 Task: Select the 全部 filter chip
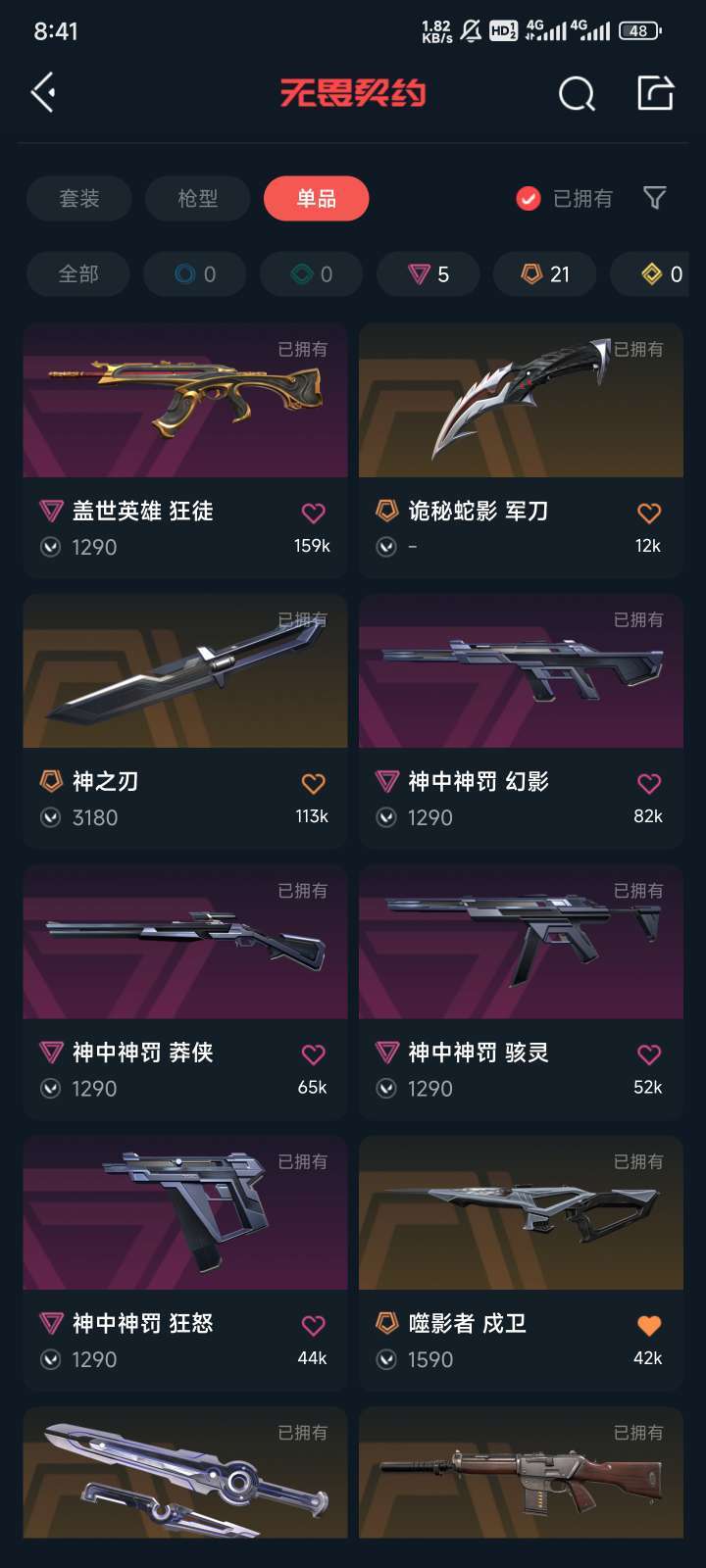coord(78,274)
